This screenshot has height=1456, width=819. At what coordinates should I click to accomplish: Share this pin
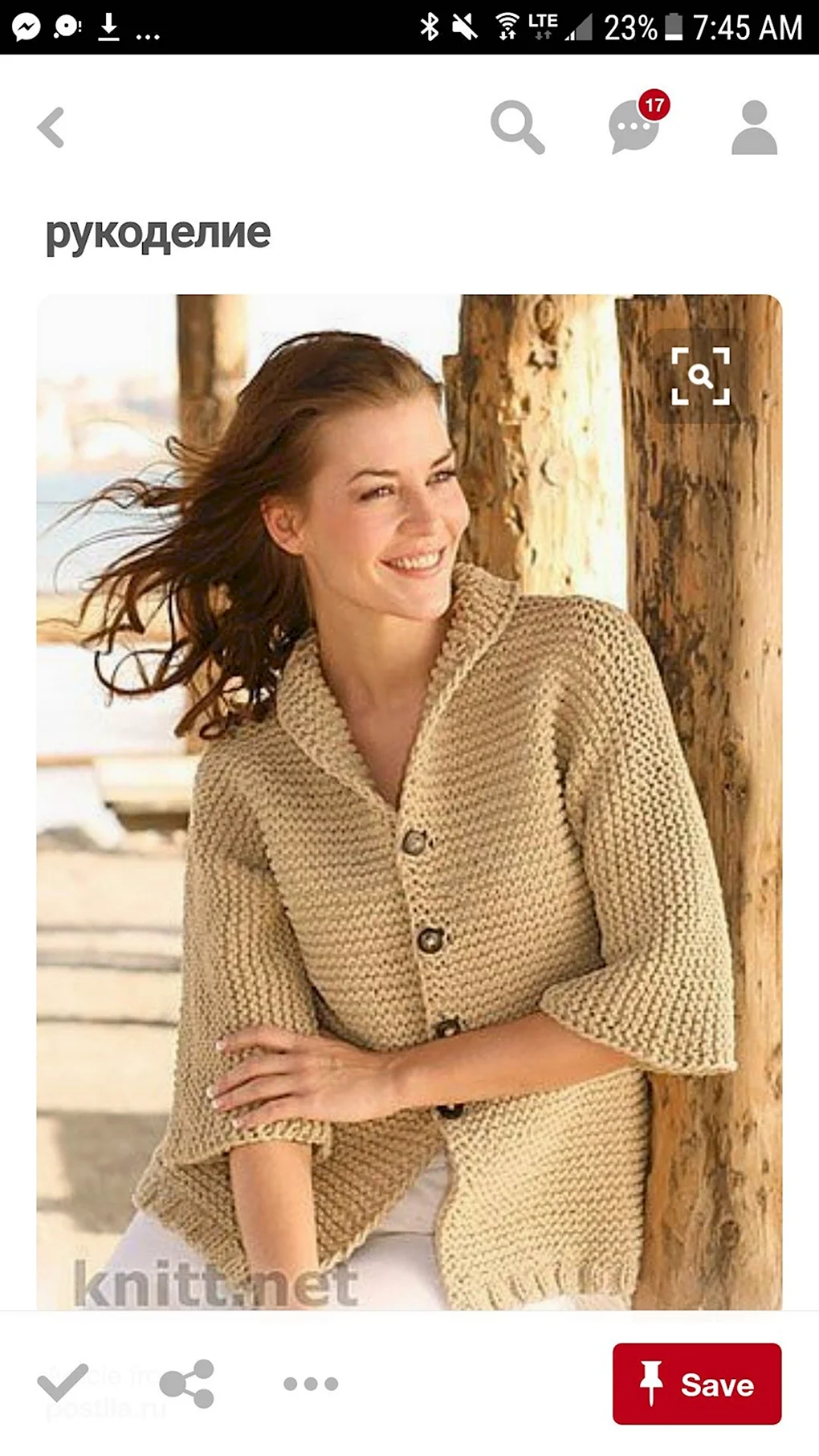tap(187, 1383)
